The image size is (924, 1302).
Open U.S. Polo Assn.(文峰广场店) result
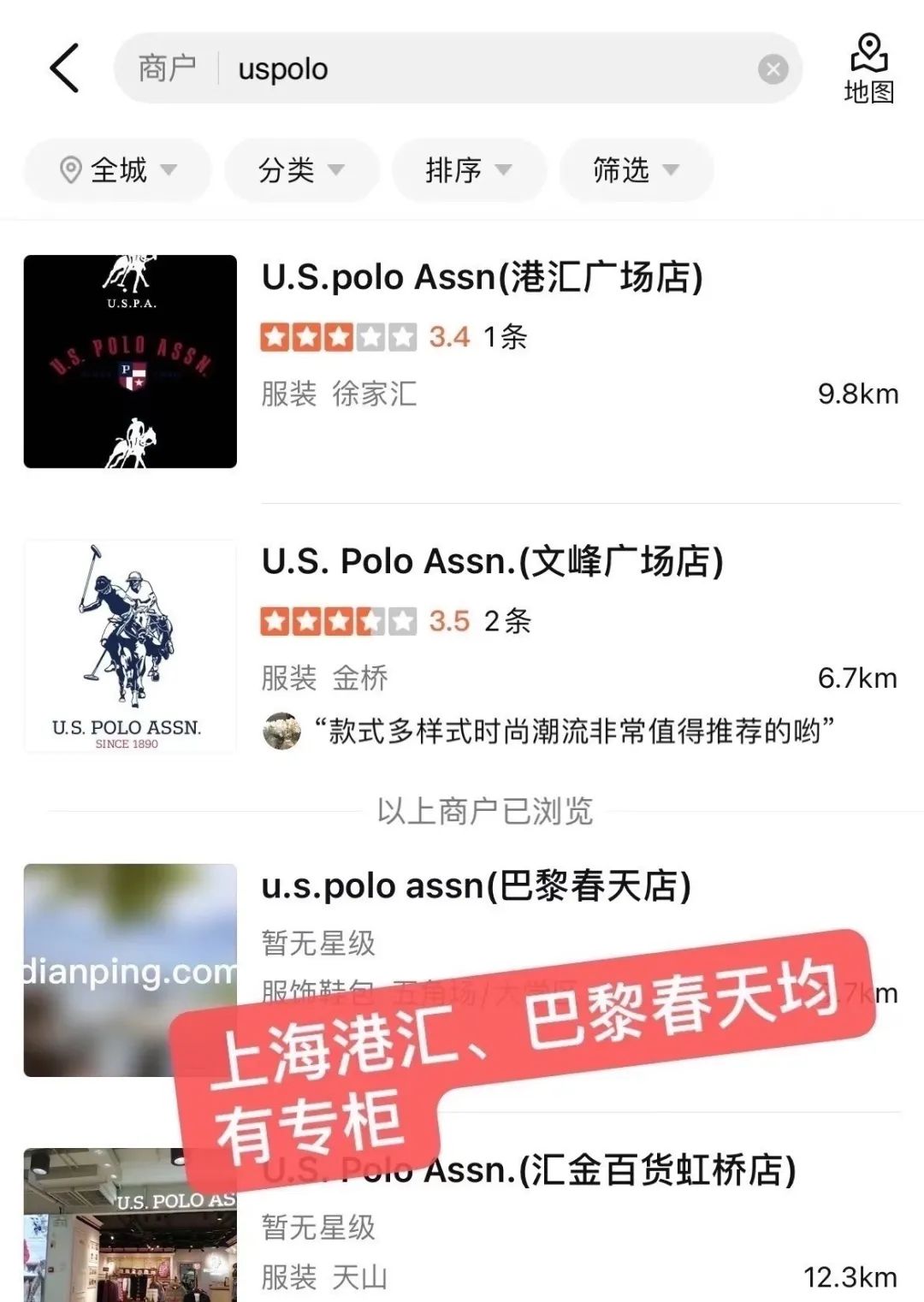492,562
